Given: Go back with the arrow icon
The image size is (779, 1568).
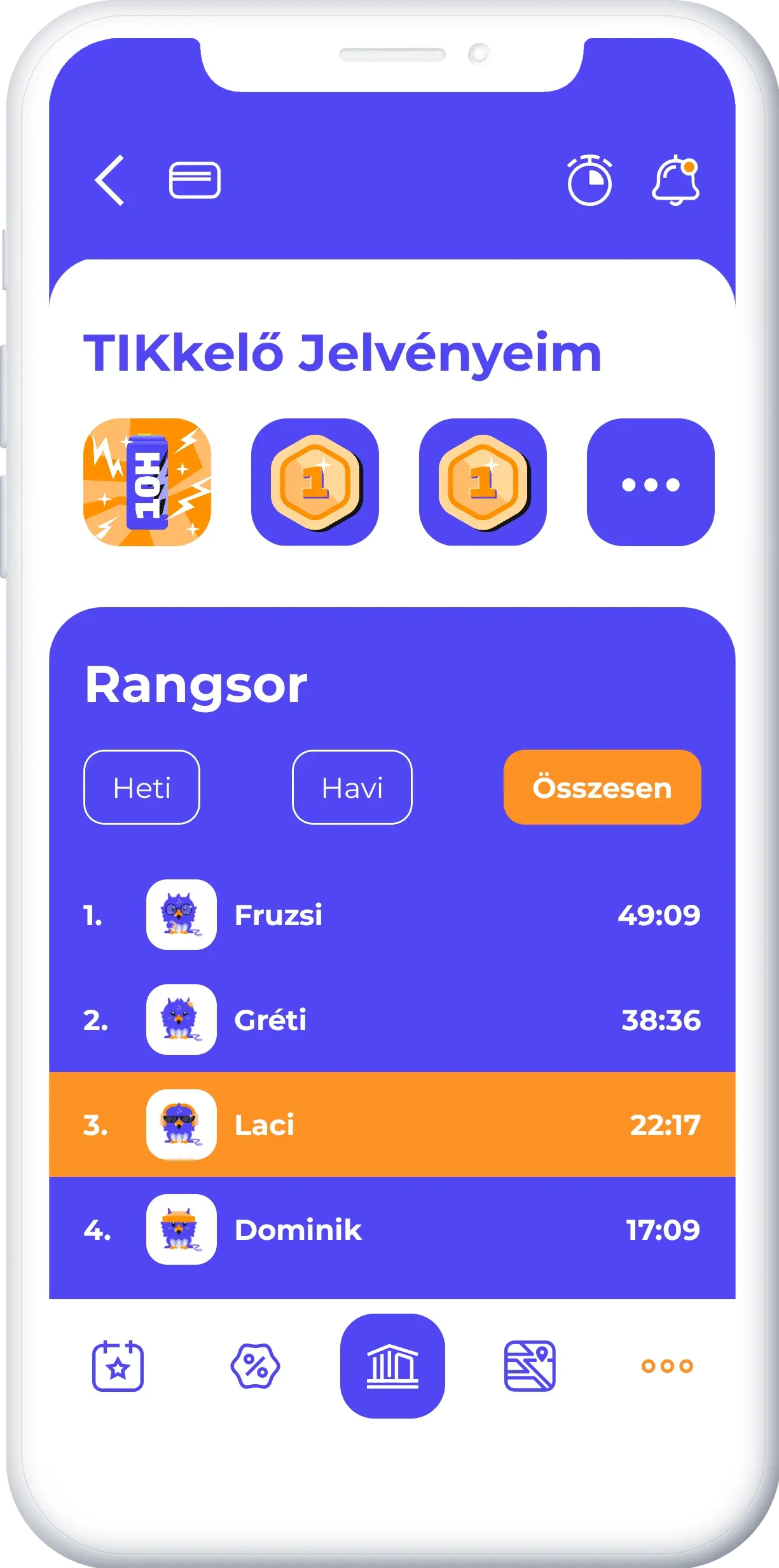Looking at the screenshot, I should click(x=109, y=181).
